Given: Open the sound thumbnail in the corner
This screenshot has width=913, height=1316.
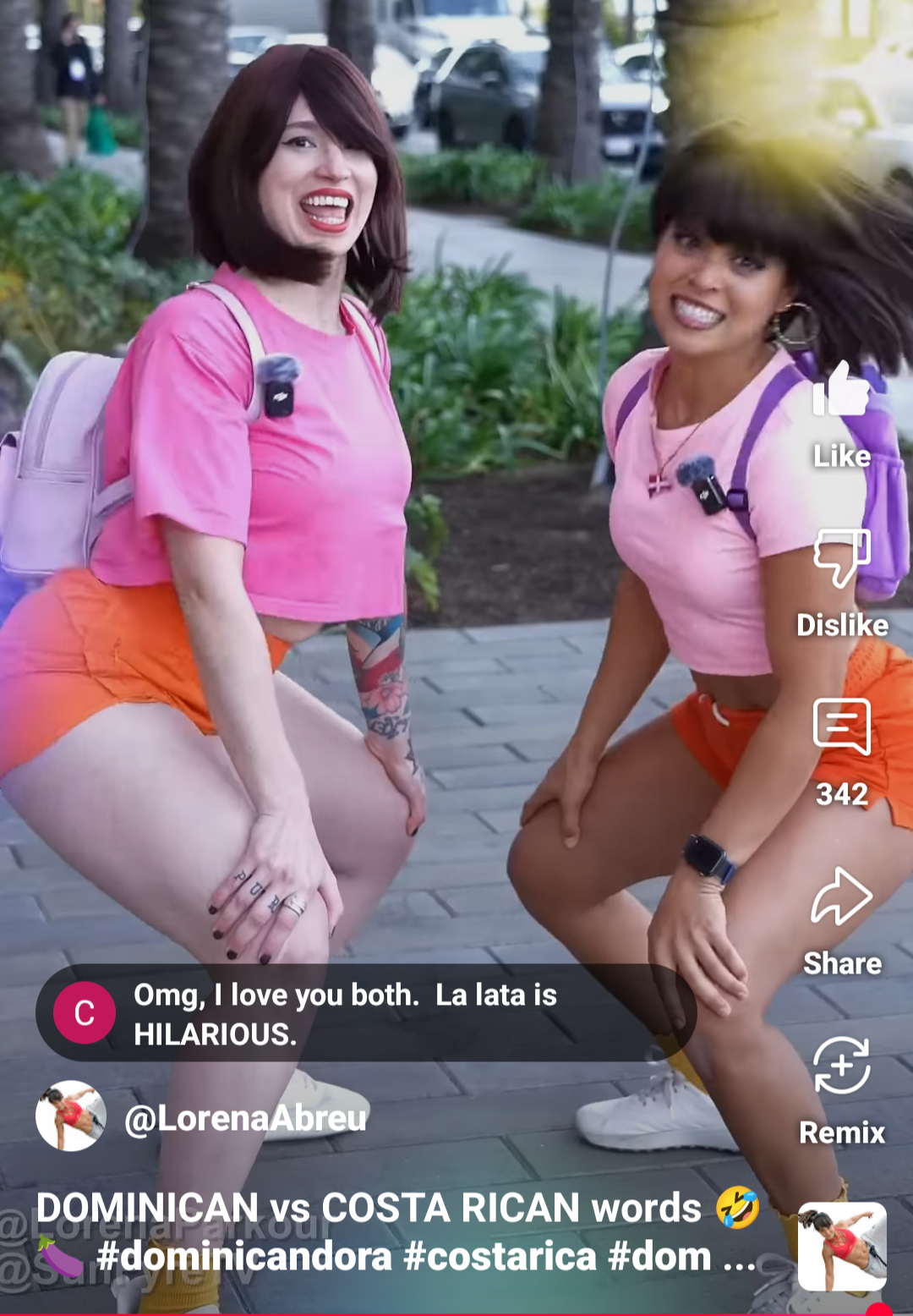Looking at the screenshot, I should pyautogui.click(x=842, y=1247).
